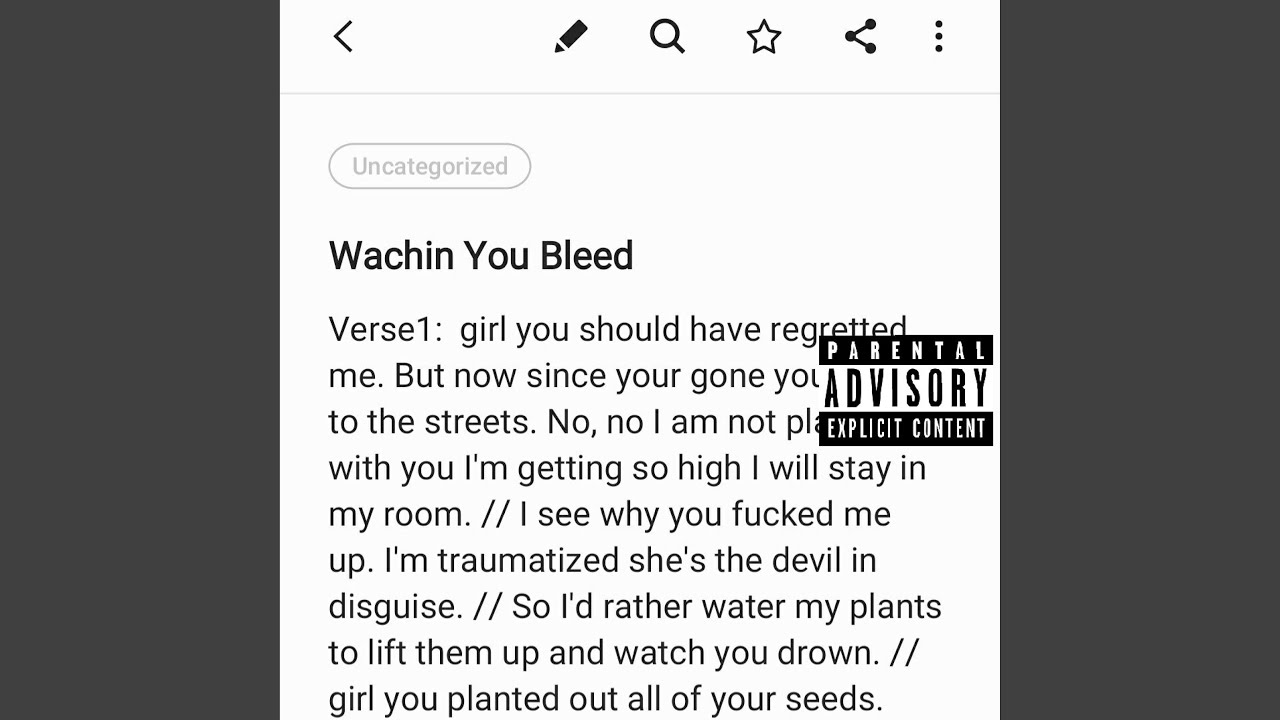Change the Uncategorized category chip
The width and height of the screenshot is (1280, 720).
[x=430, y=166]
